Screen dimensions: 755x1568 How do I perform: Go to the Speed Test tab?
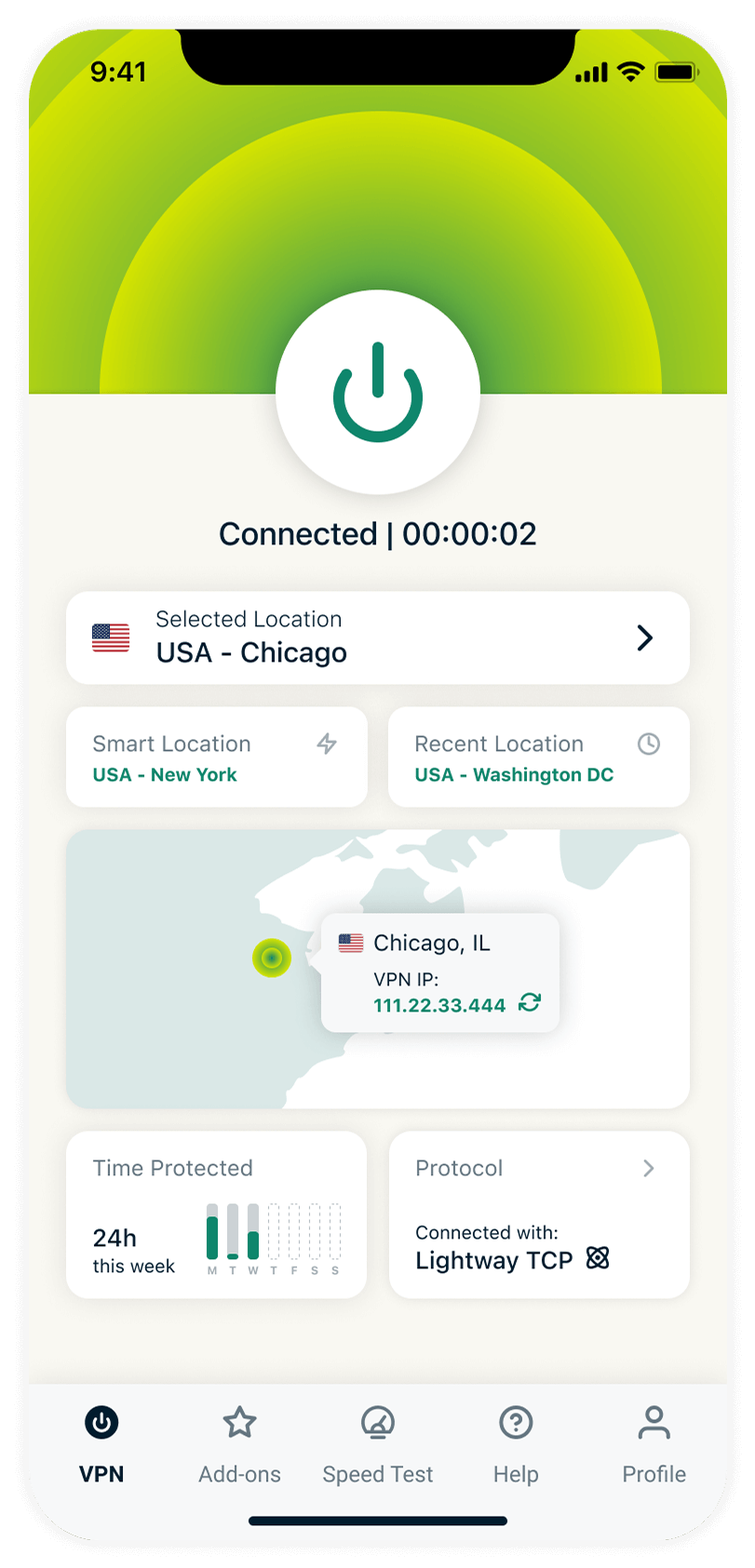pyautogui.click(x=377, y=1444)
